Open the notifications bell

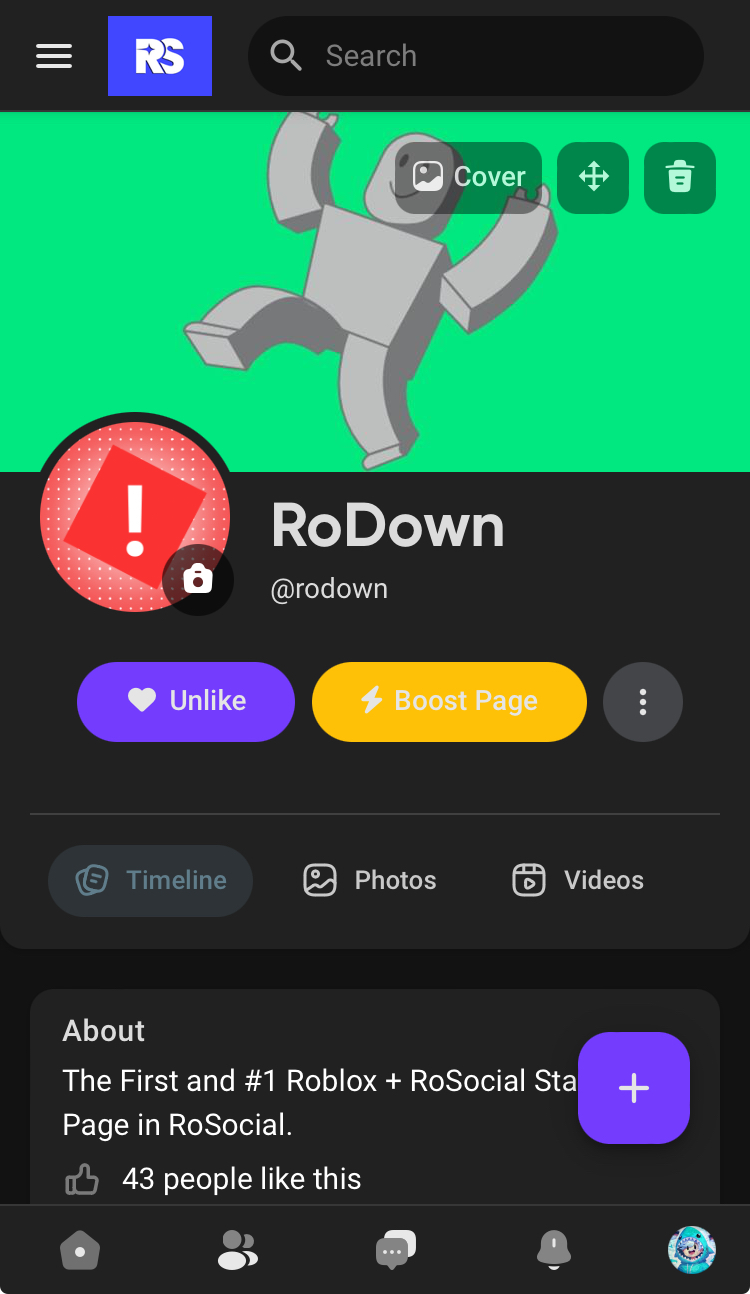tap(553, 1250)
